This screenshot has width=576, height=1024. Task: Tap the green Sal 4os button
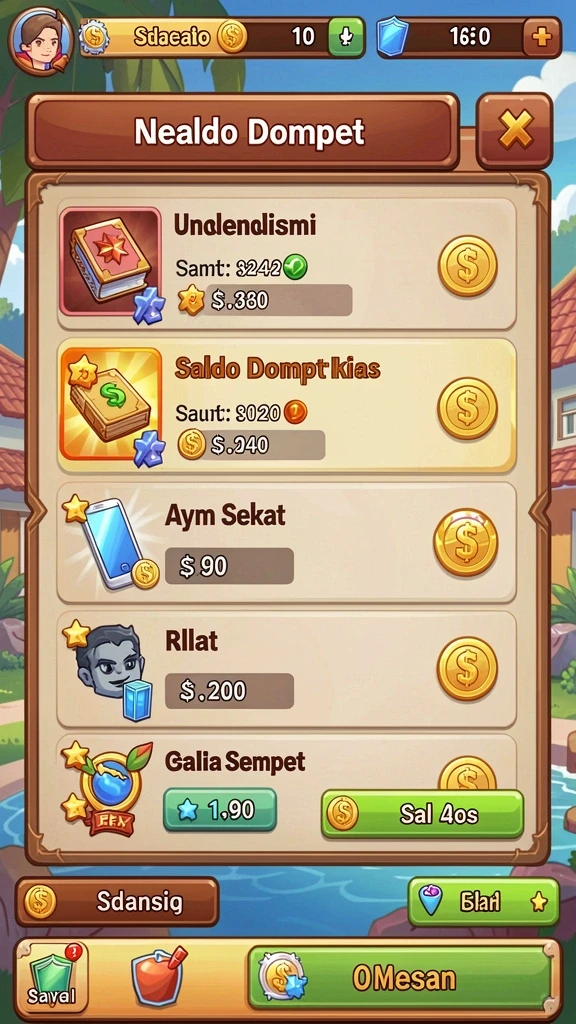[x=423, y=814]
